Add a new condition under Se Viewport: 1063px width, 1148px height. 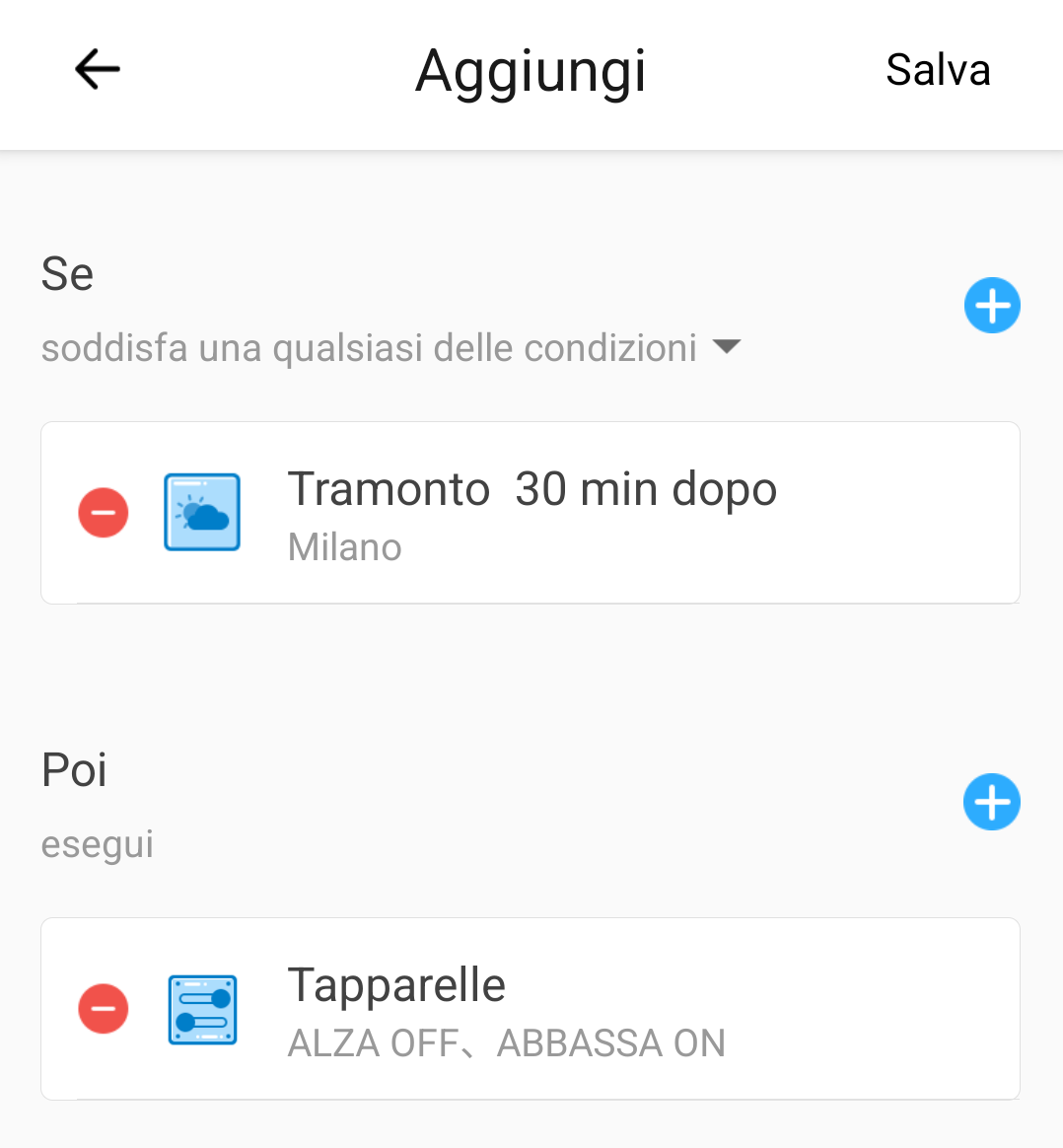click(x=991, y=306)
